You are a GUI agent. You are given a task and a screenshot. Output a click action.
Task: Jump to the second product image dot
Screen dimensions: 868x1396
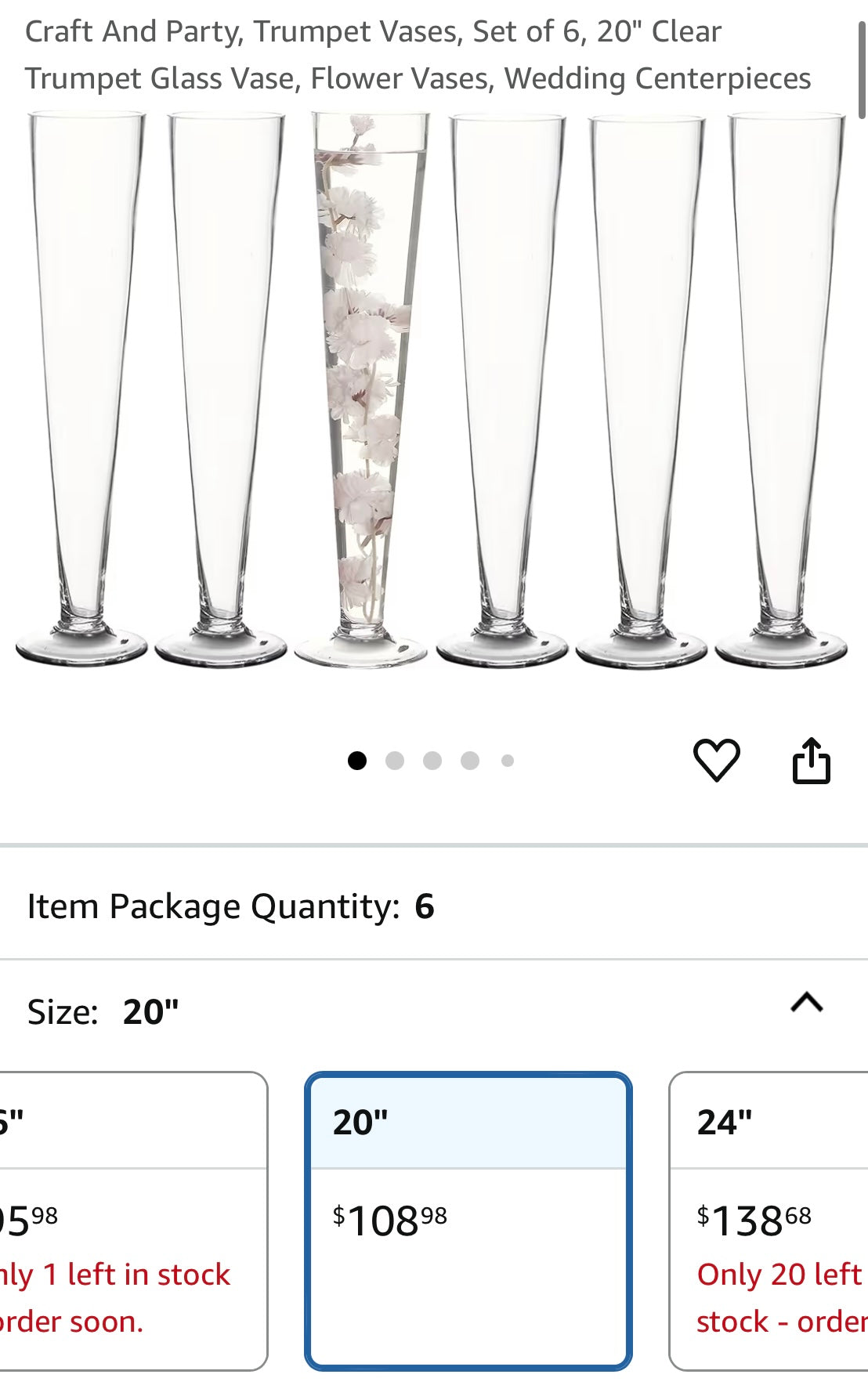pyautogui.click(x=395, y=761)
